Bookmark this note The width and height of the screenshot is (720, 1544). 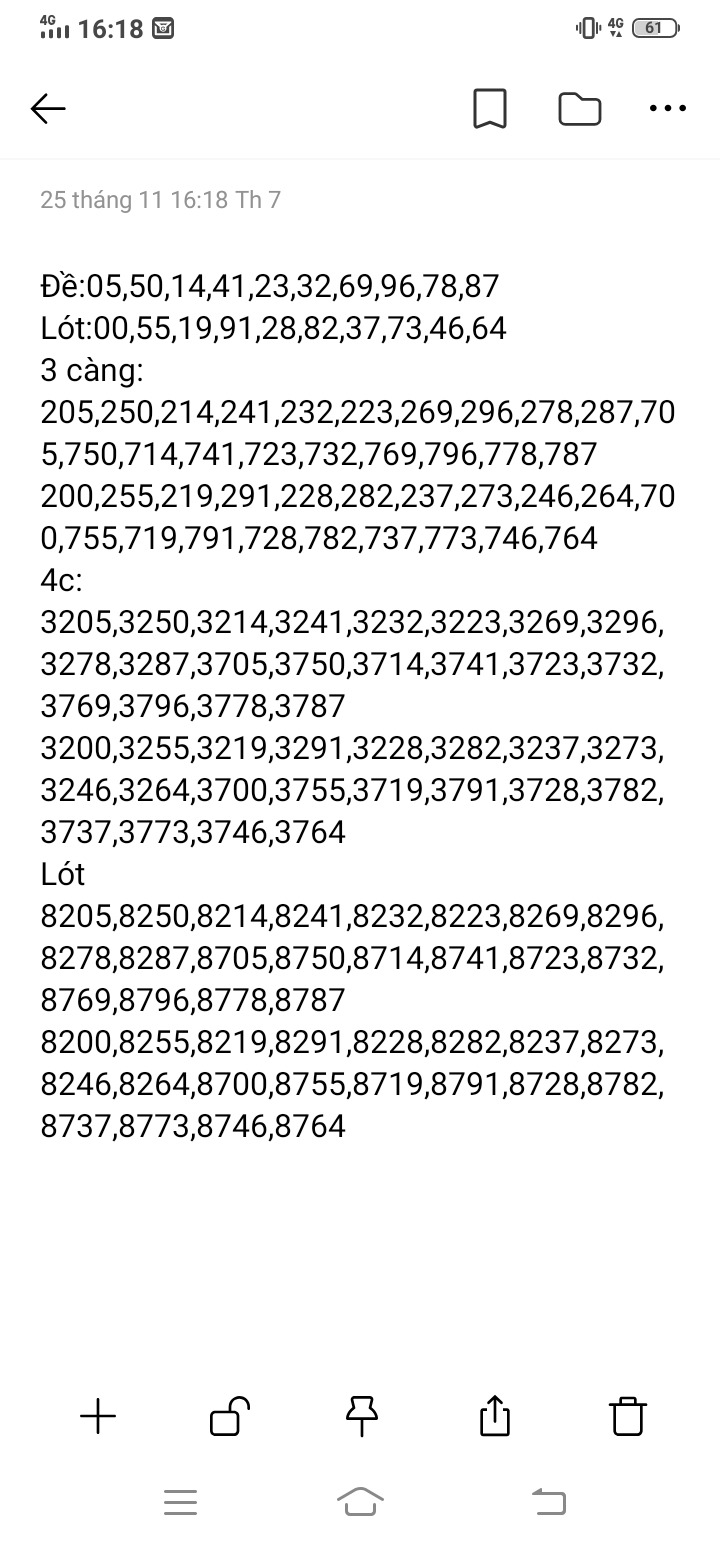click(x=490, y=109)
